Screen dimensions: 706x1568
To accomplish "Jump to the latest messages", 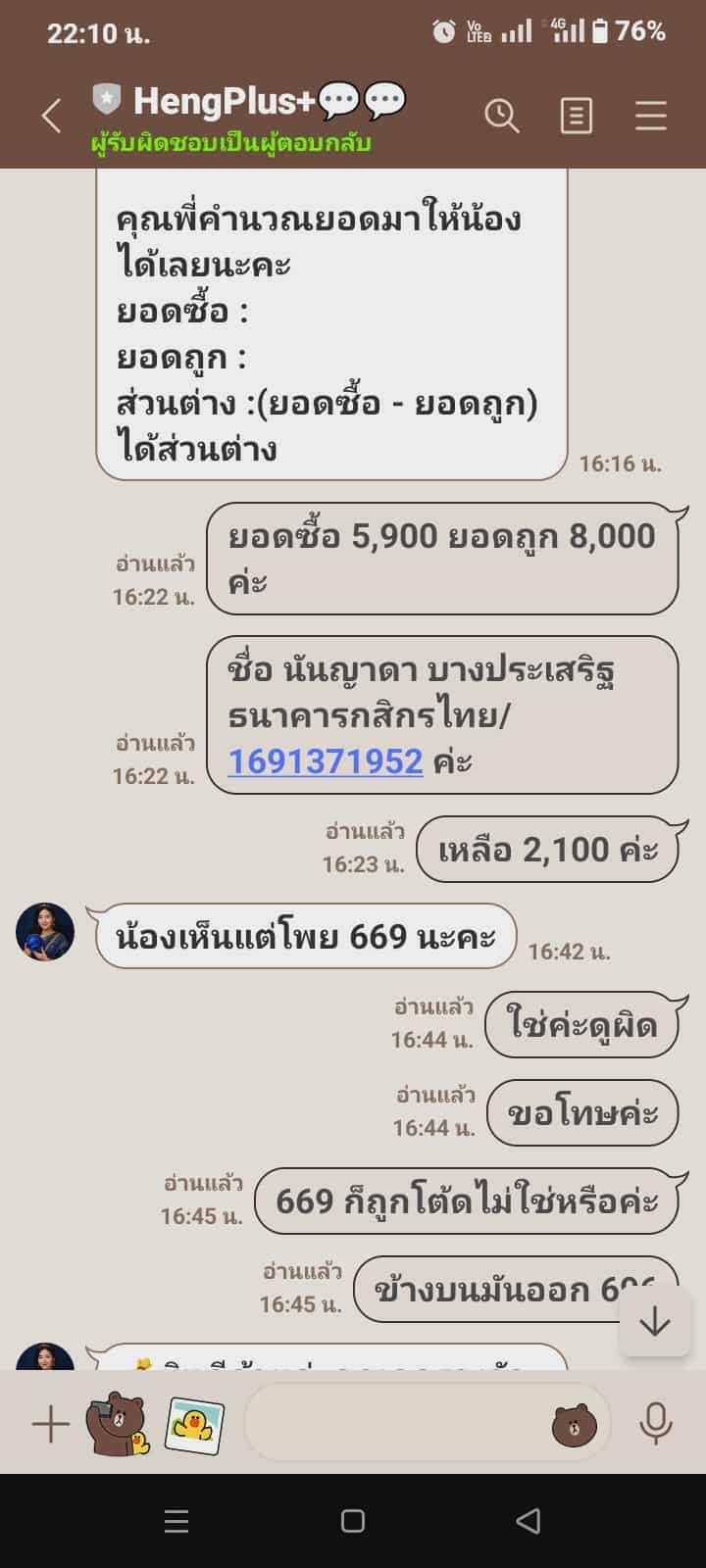I will click(654, 1322).
